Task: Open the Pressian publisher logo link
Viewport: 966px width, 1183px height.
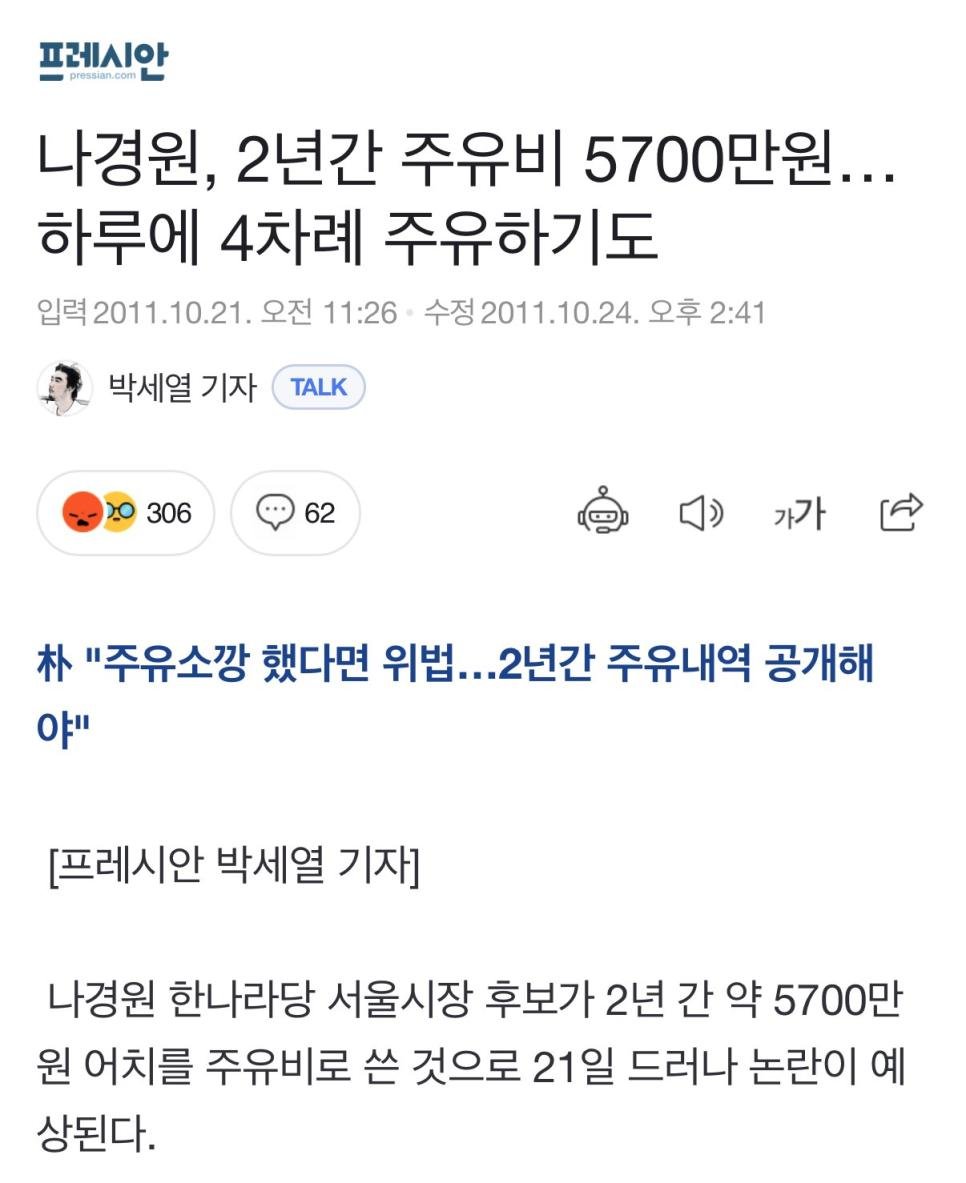Action: [x=103, y=62]
